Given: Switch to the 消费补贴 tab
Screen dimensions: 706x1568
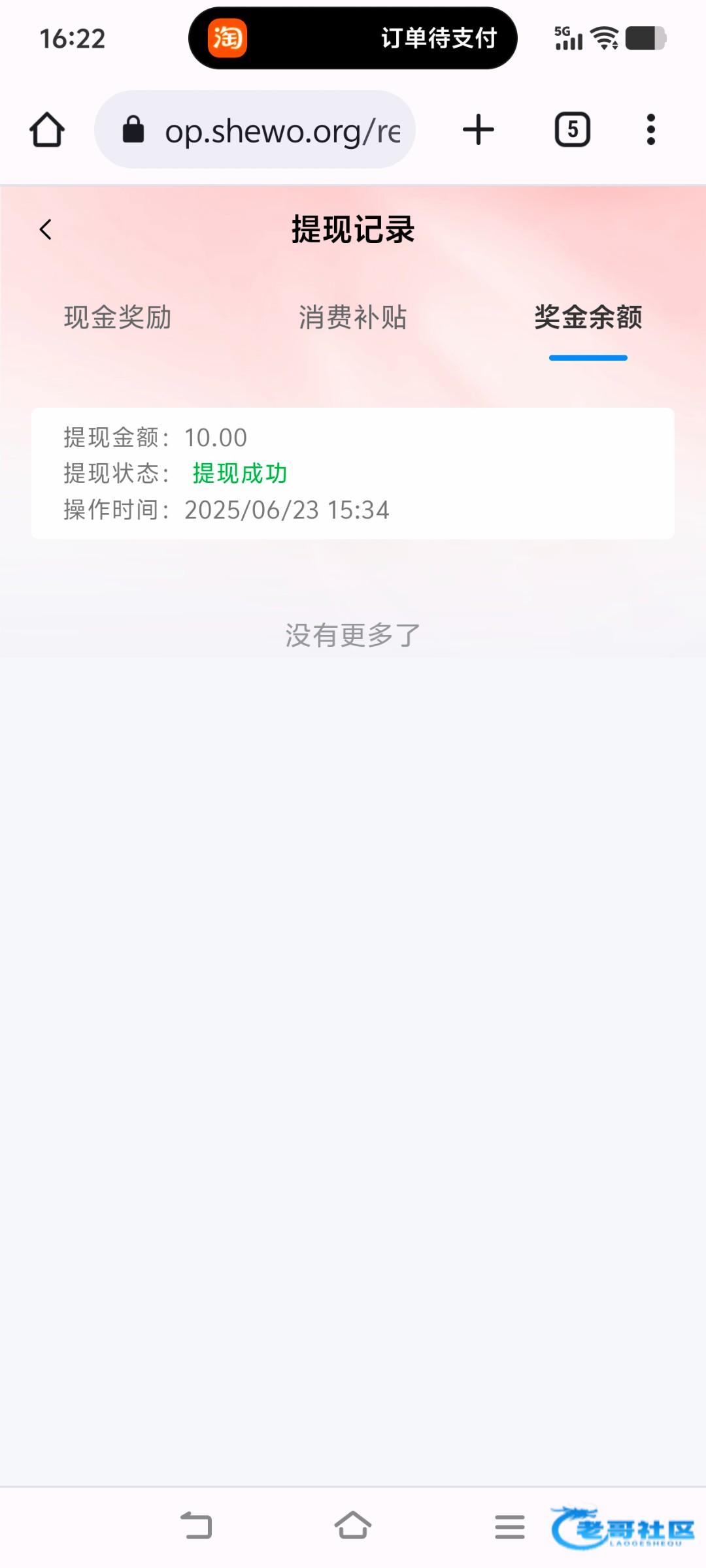Looking at the screenshot, I should point(352,318).
